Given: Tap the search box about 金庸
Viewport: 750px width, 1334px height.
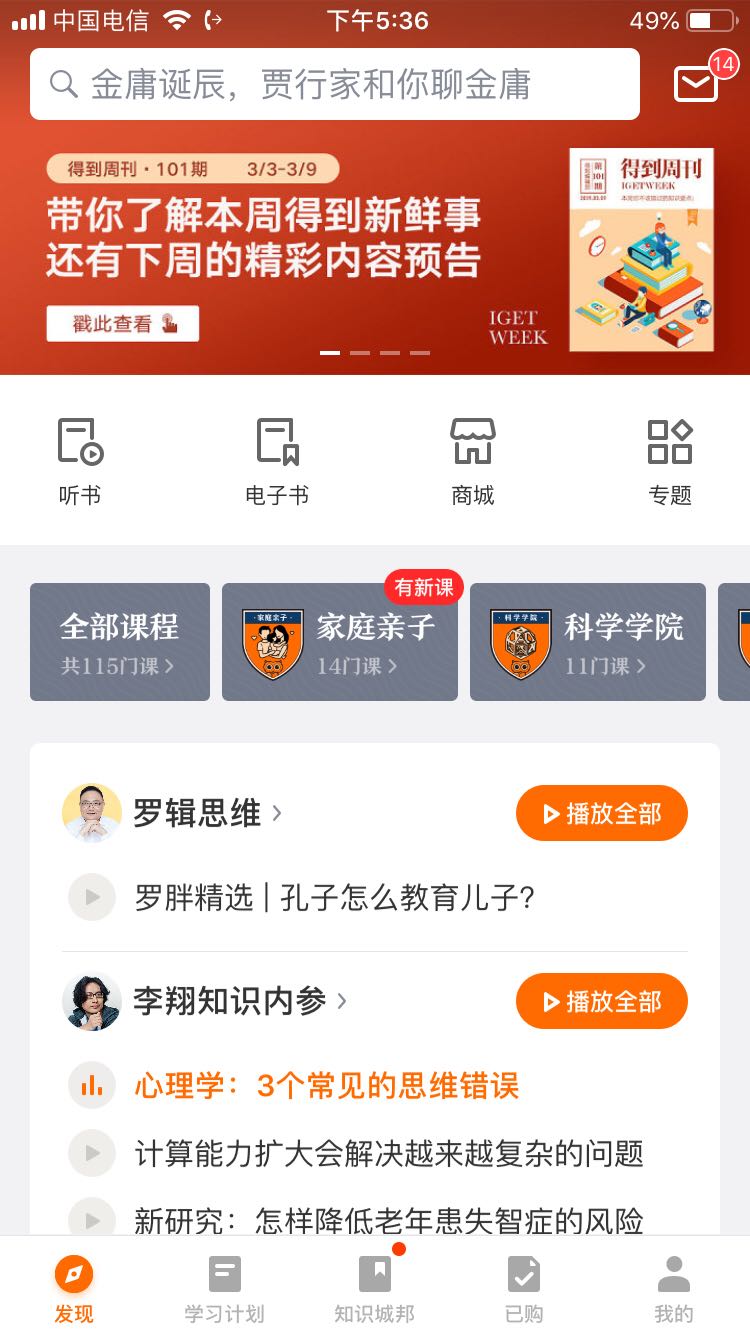Looking at the screenshot, I should click(334, 84).
